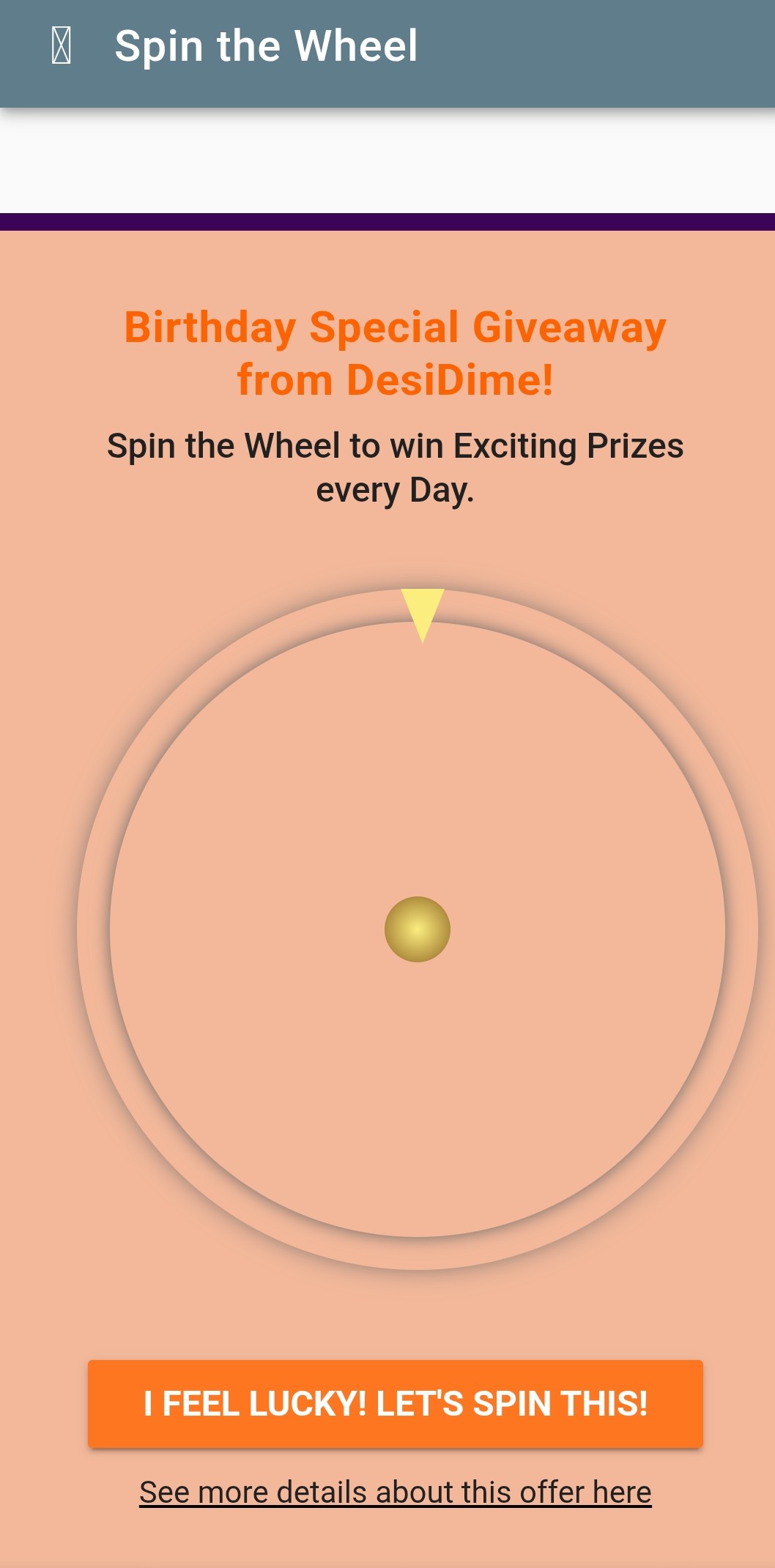Open 'See more details about this offer here'
The height and width of the screenshot is (1568, 775).
coord(396,1492)
